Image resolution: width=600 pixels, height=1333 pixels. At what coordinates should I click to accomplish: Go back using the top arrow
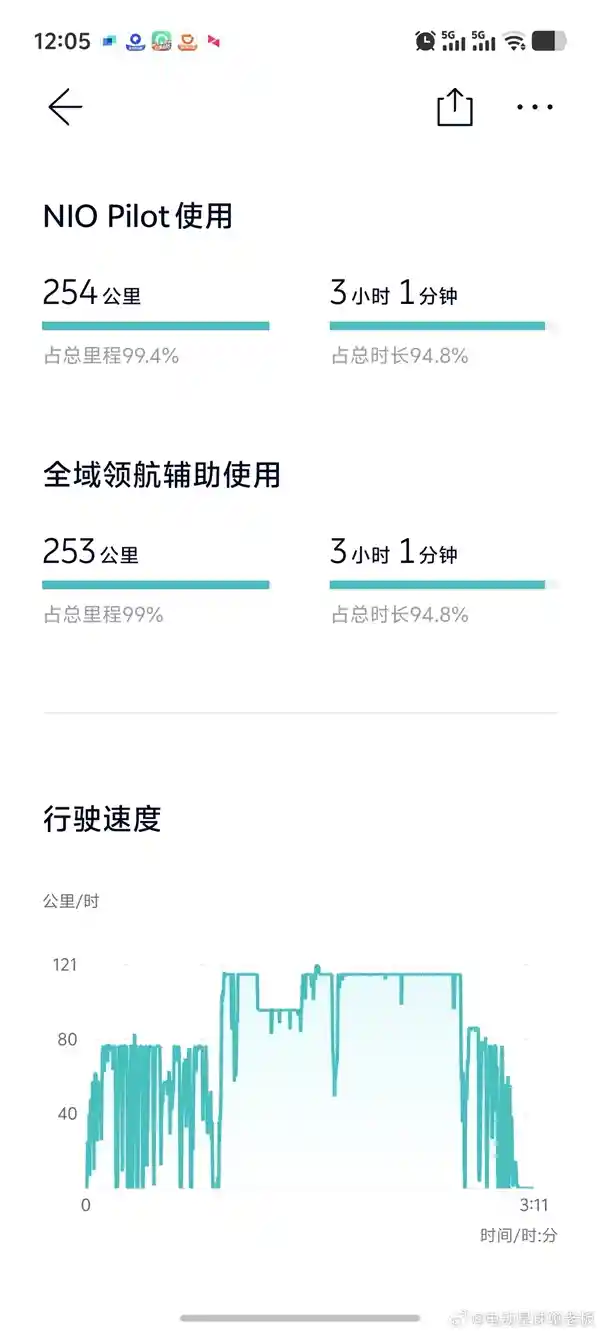pos(65,107)
